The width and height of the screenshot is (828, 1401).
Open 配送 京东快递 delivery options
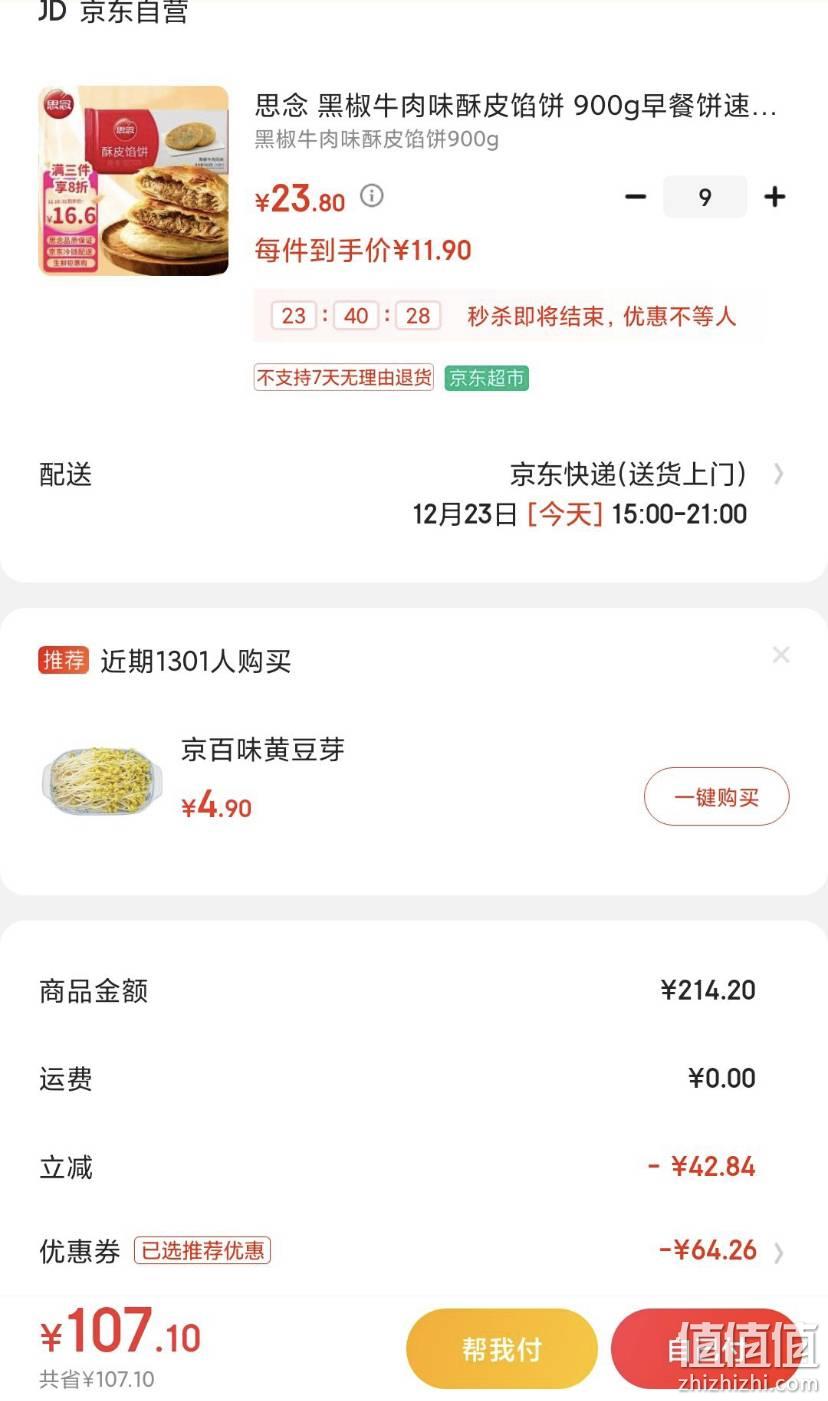click(x=413, y=494)
